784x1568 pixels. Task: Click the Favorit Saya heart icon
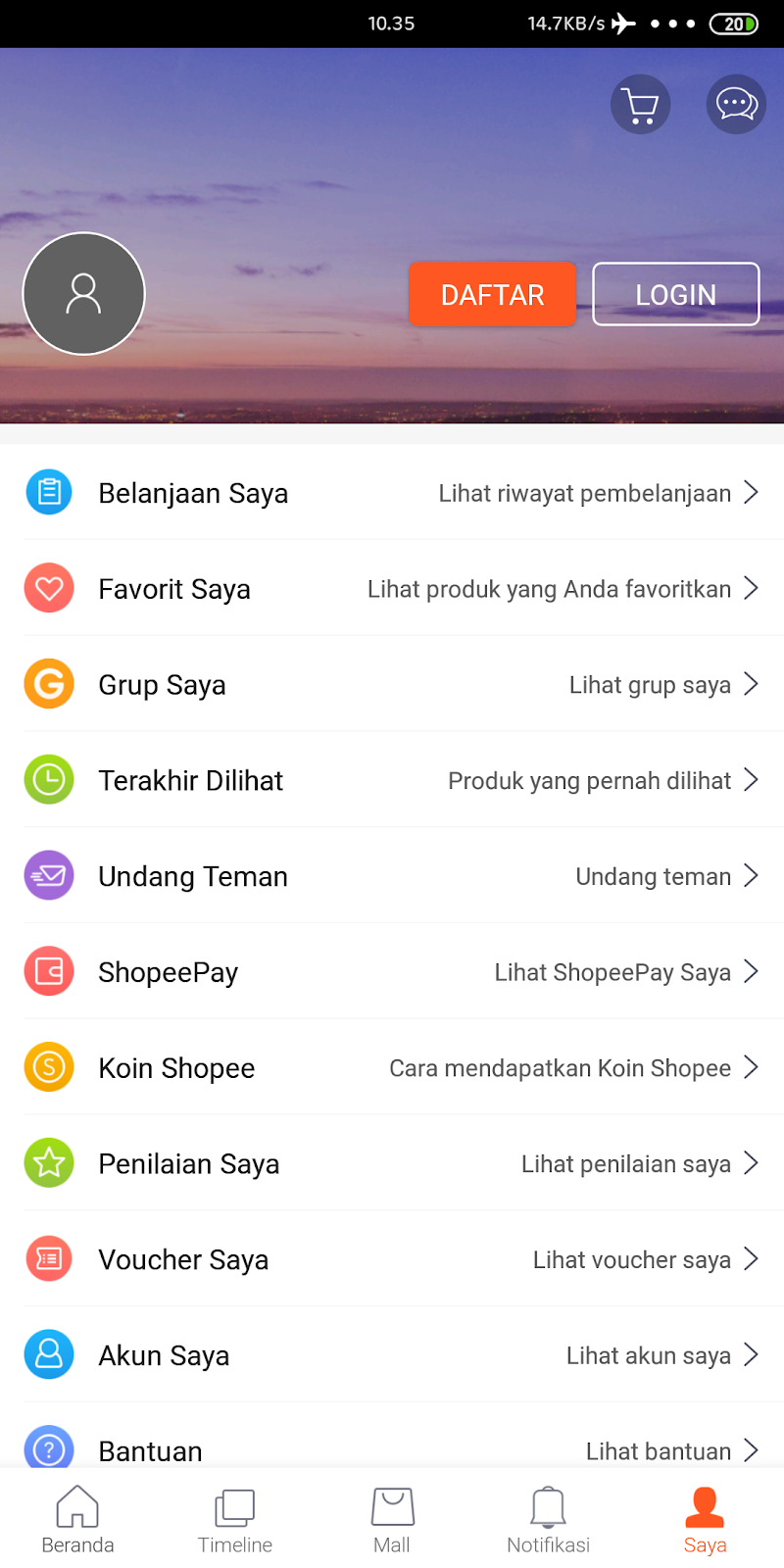49,589
